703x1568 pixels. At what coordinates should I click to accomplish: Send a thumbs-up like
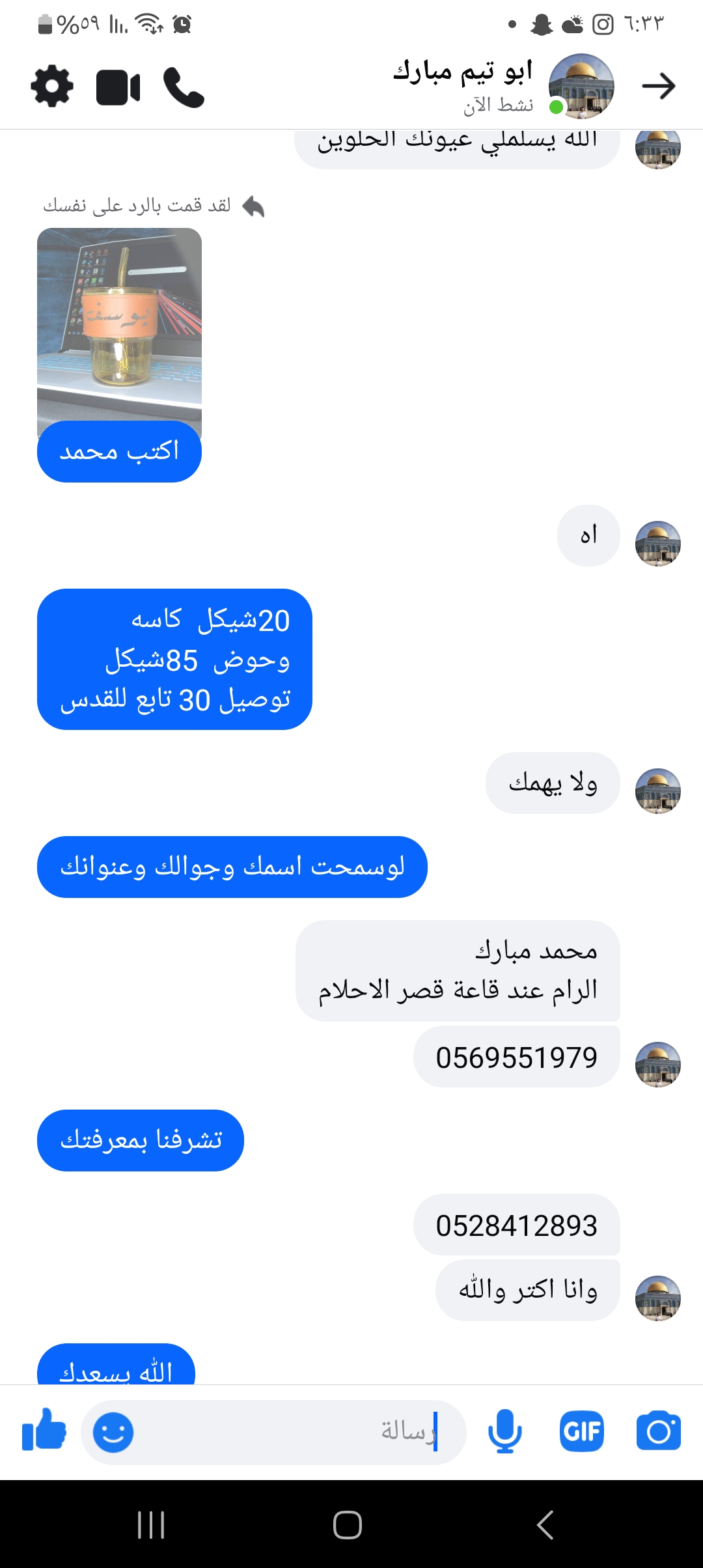point(44,1432)
